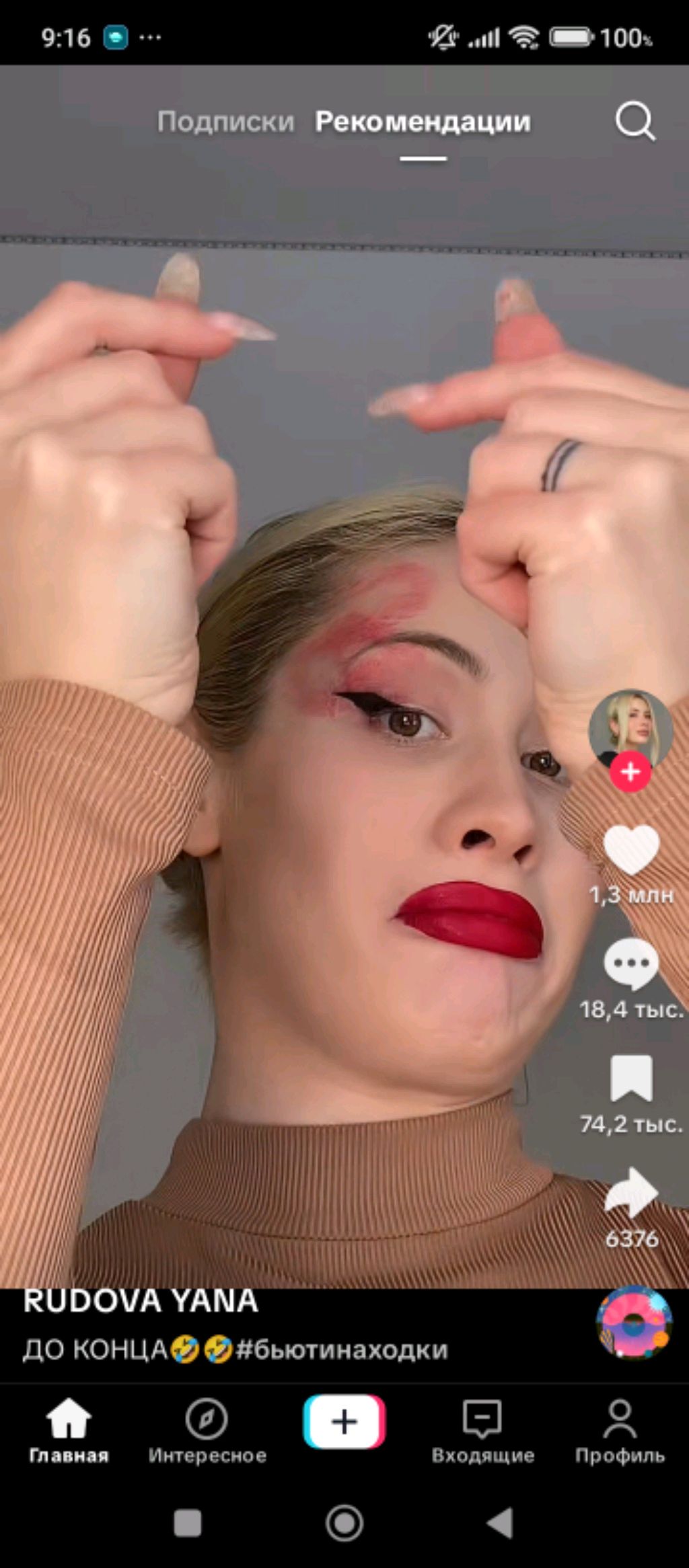Switch to the Рекомендации tab

(x=423, y=122)
